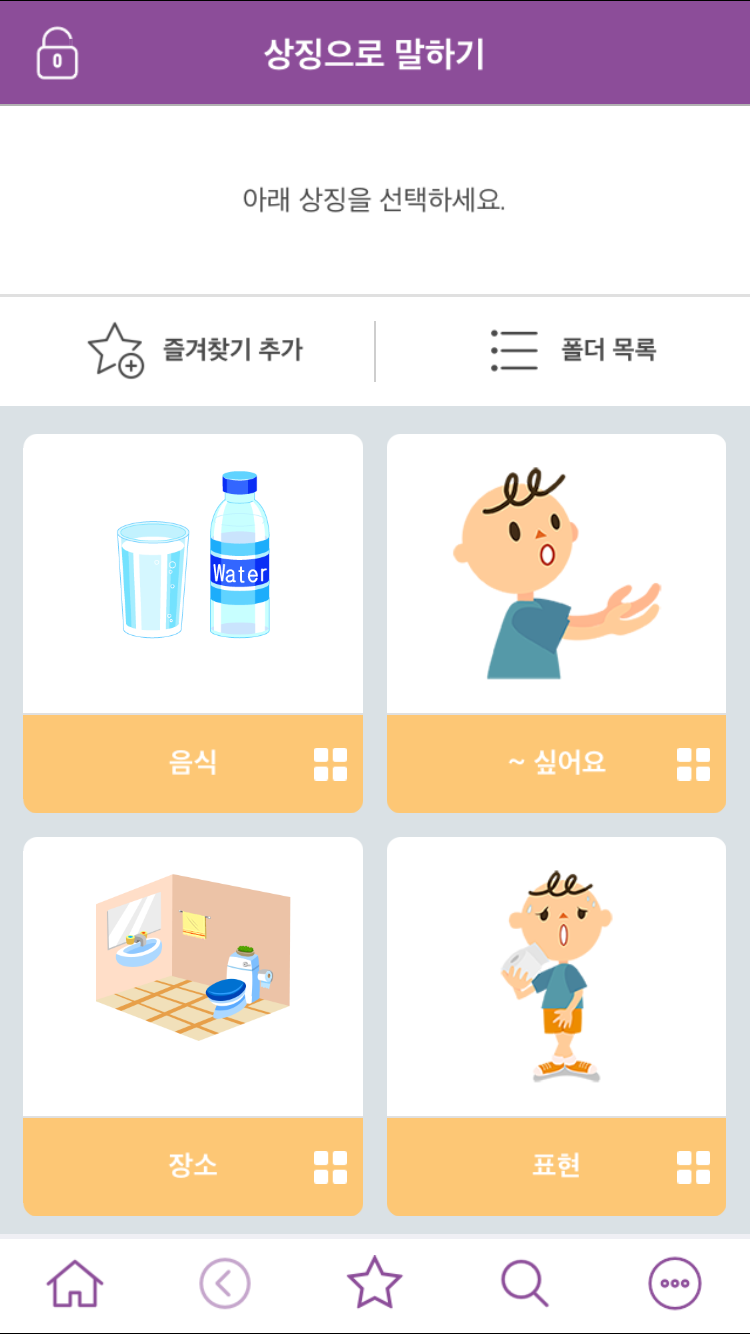Select the Home icon in bottom navigation
This screenshot has width=750, height=1334.
coord(75,1281)
